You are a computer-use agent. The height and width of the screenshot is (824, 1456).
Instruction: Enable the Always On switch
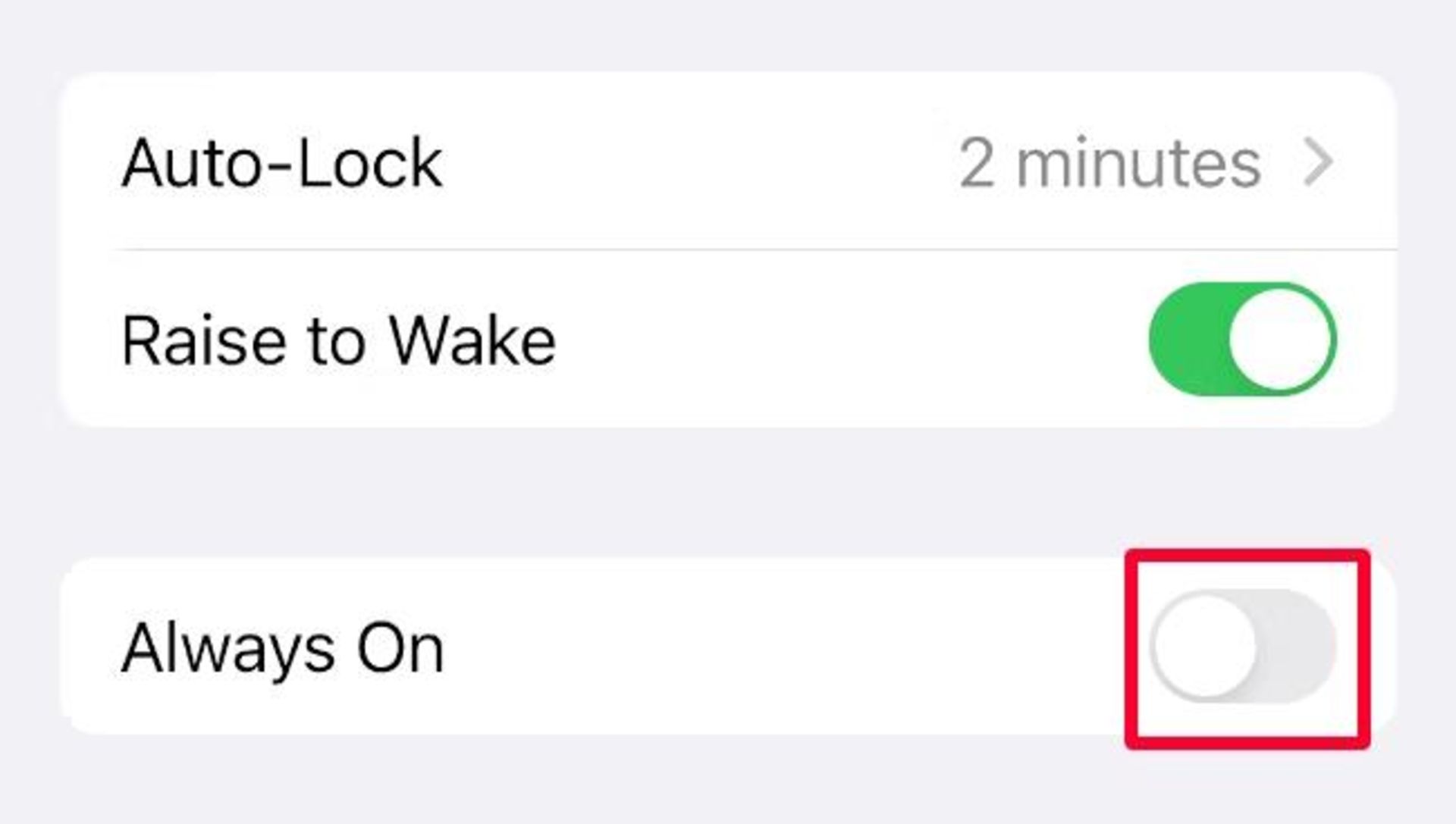click(x=1242, y=647)
